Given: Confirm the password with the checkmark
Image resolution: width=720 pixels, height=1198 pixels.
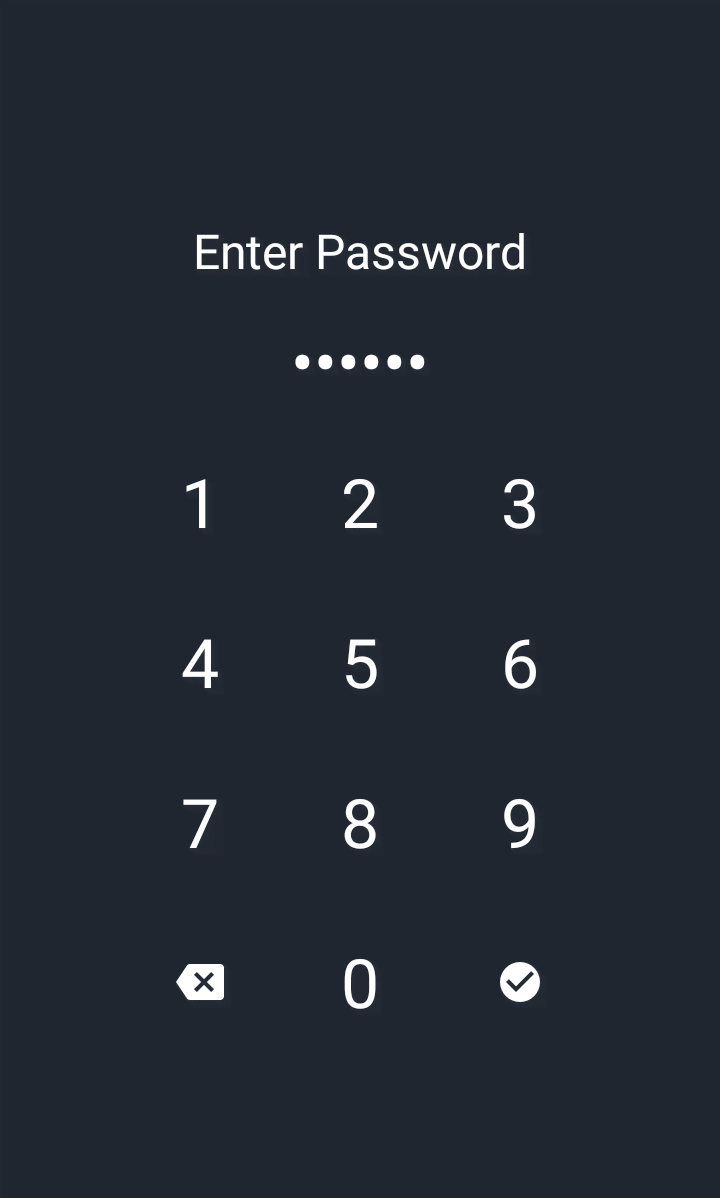Looking at the screenshot, I should point(520,983).
